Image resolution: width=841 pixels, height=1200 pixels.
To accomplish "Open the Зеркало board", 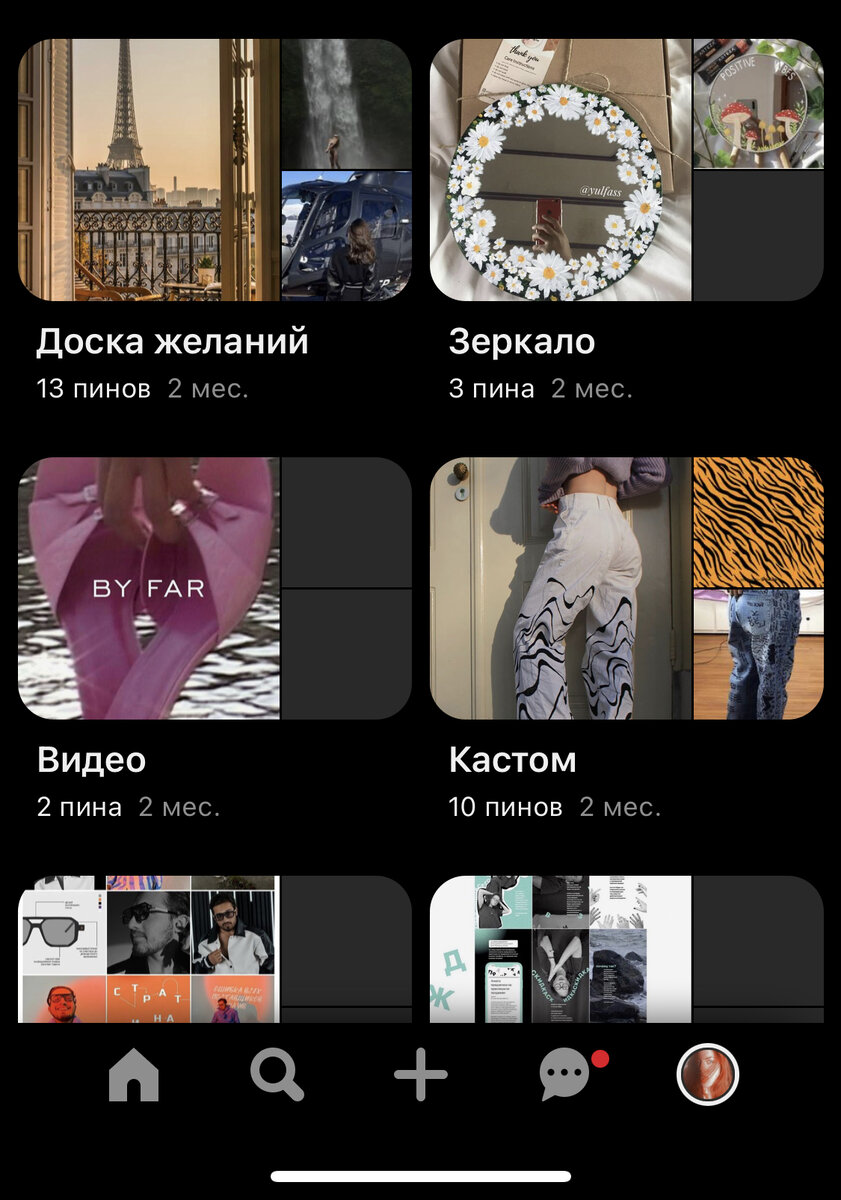I will pos(626,170).
